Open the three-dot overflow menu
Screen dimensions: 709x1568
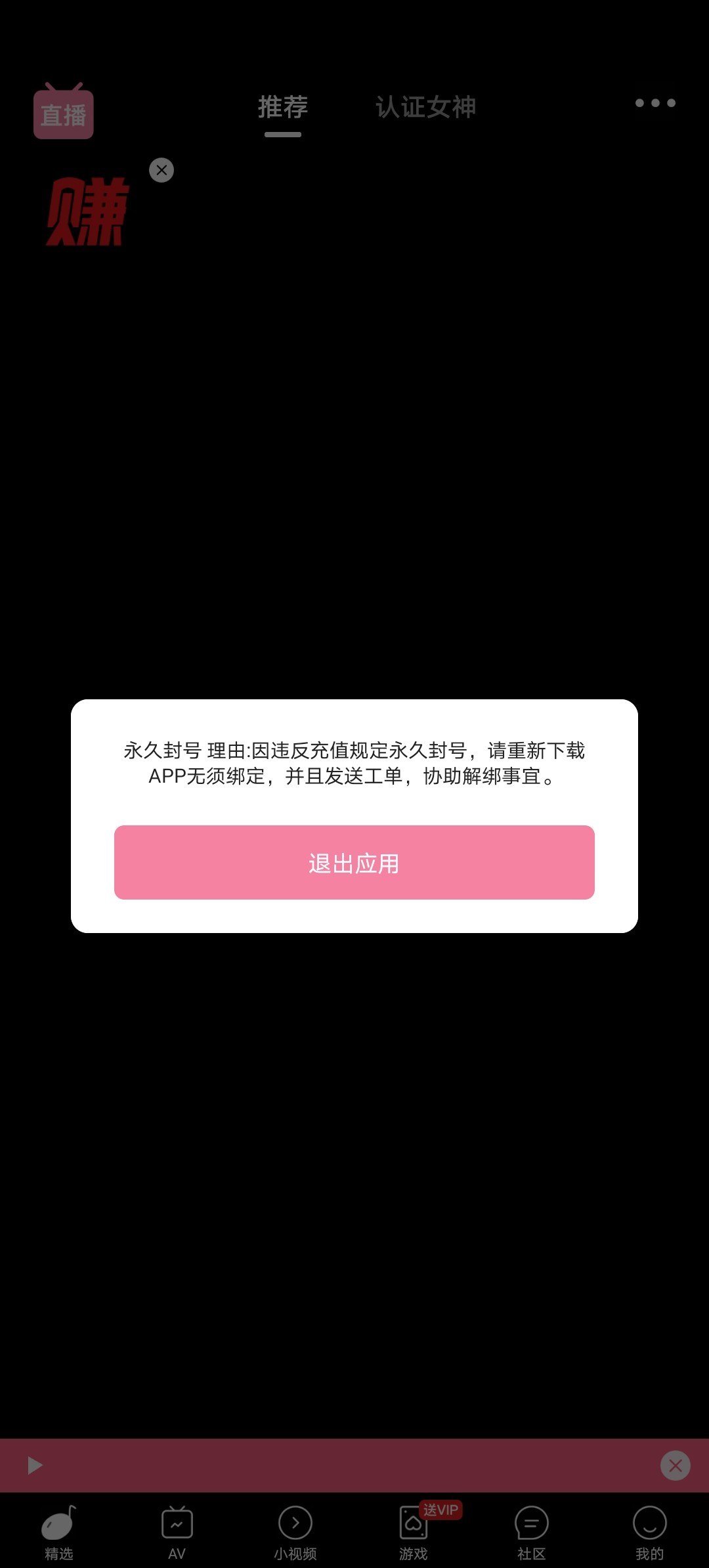pyautogui.click(x=655, y=103)
